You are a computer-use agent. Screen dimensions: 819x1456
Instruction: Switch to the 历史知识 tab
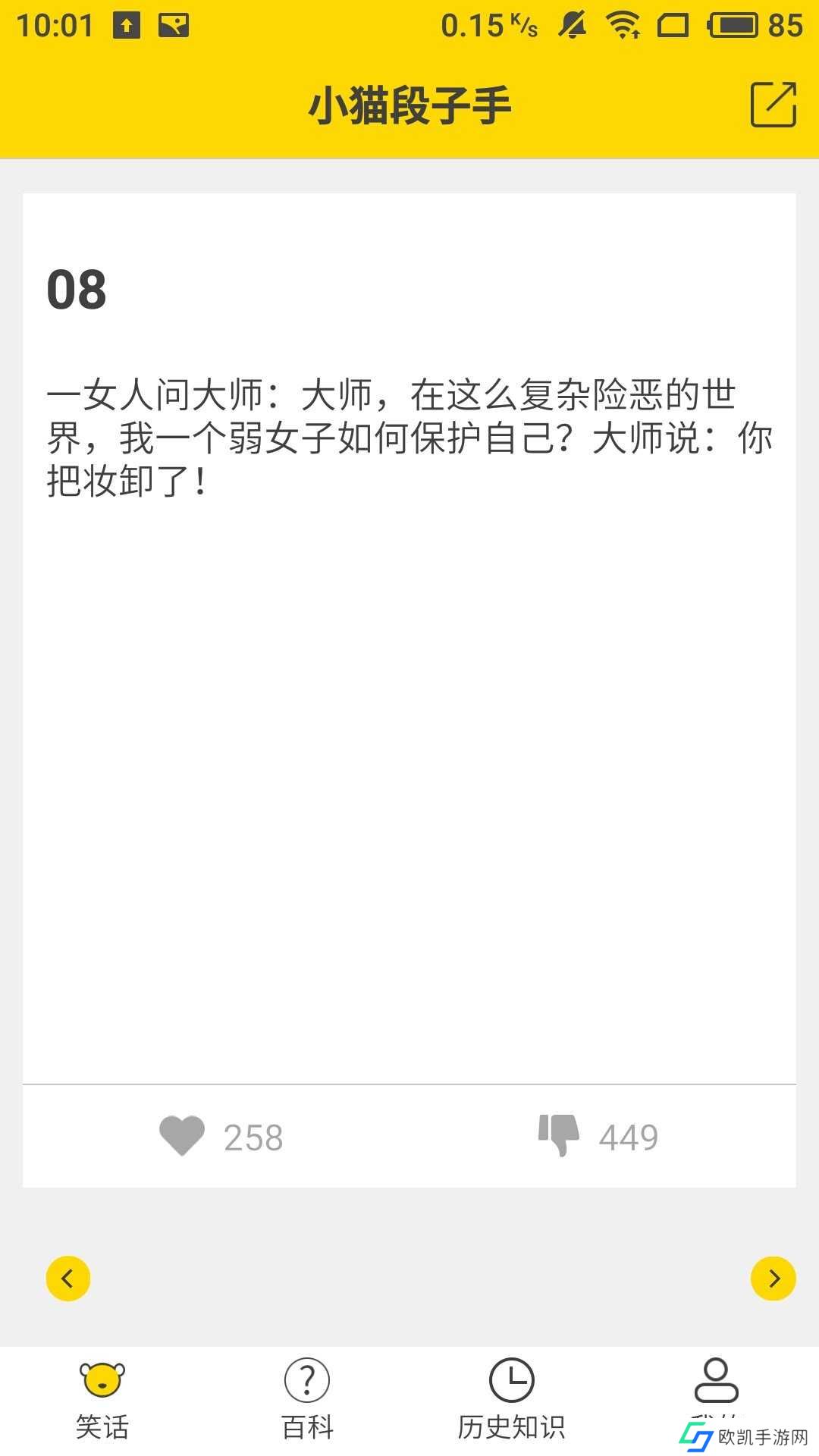[x=512, y=1401]
